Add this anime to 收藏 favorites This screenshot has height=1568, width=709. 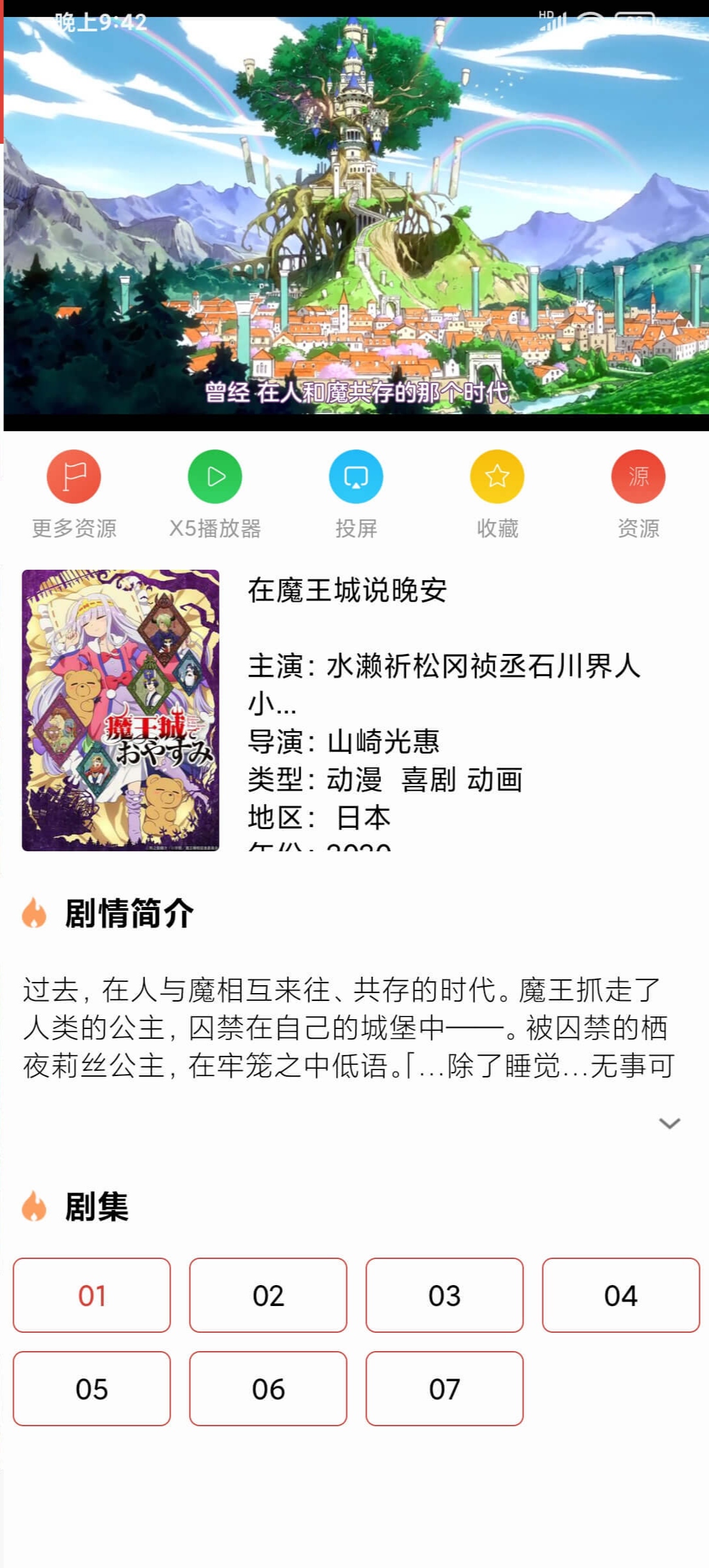(497, 495)
